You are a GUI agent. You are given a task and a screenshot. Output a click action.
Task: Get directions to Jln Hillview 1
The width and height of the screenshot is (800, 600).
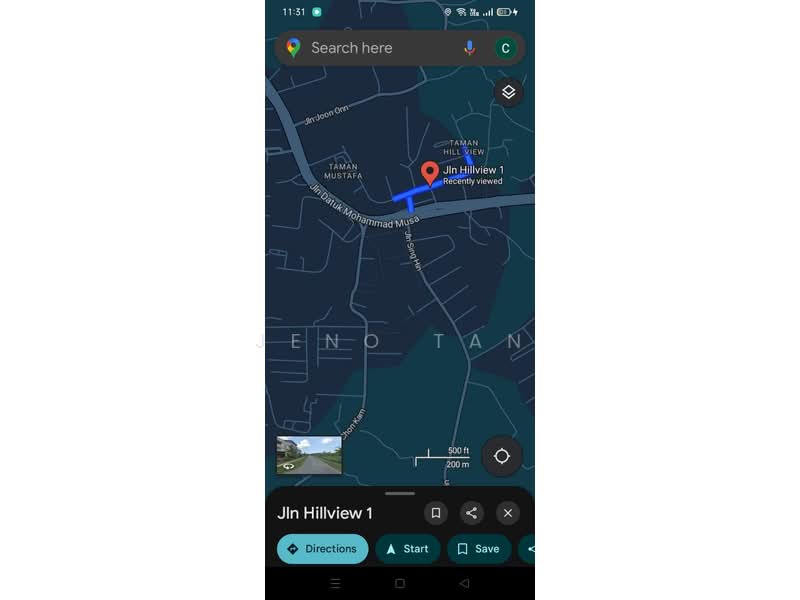pos(322,549)
